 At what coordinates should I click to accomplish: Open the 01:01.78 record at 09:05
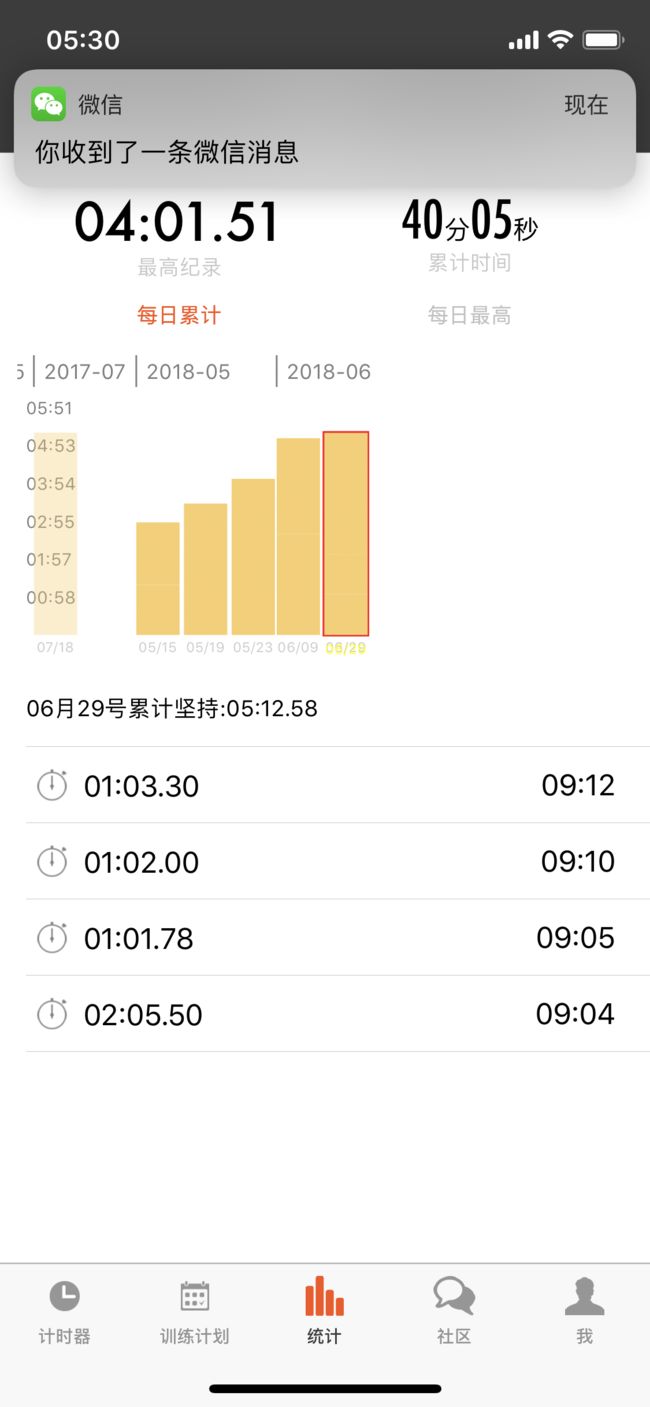pos(338,937)
